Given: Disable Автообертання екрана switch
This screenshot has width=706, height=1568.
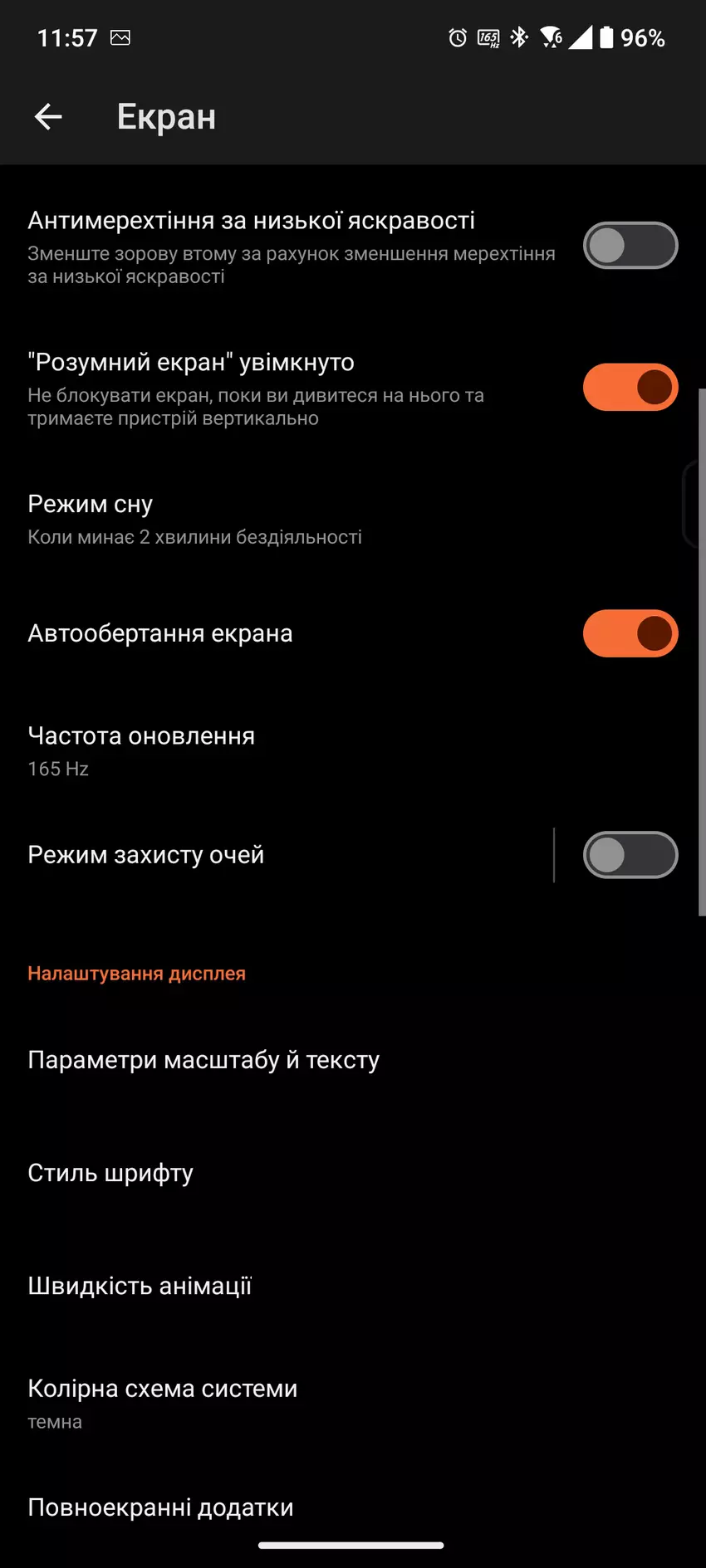Looking at the screenshot, I should click(x=630, y=633).
